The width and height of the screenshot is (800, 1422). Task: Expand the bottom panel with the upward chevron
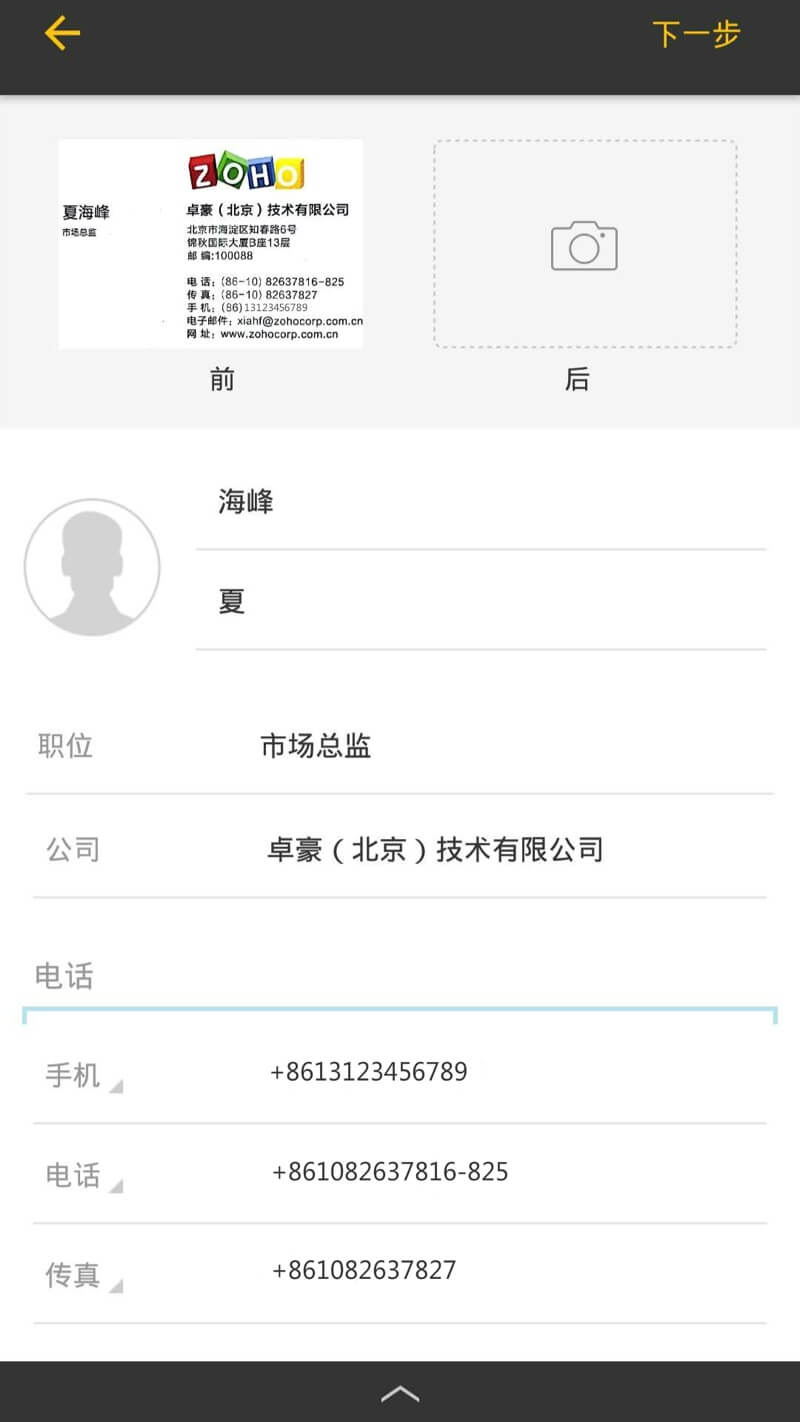[x=400, y=1392]
